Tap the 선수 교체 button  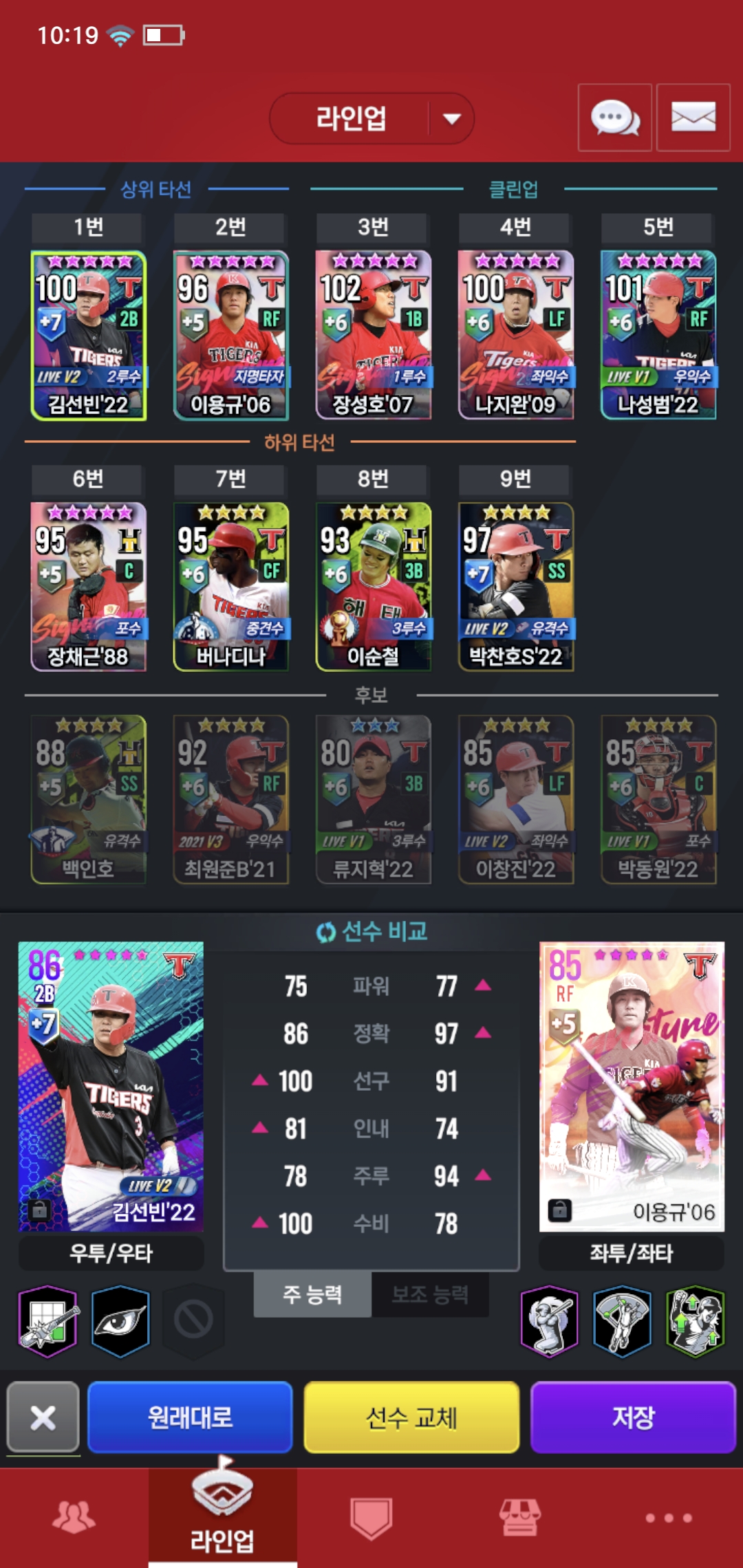[411, 1417]
